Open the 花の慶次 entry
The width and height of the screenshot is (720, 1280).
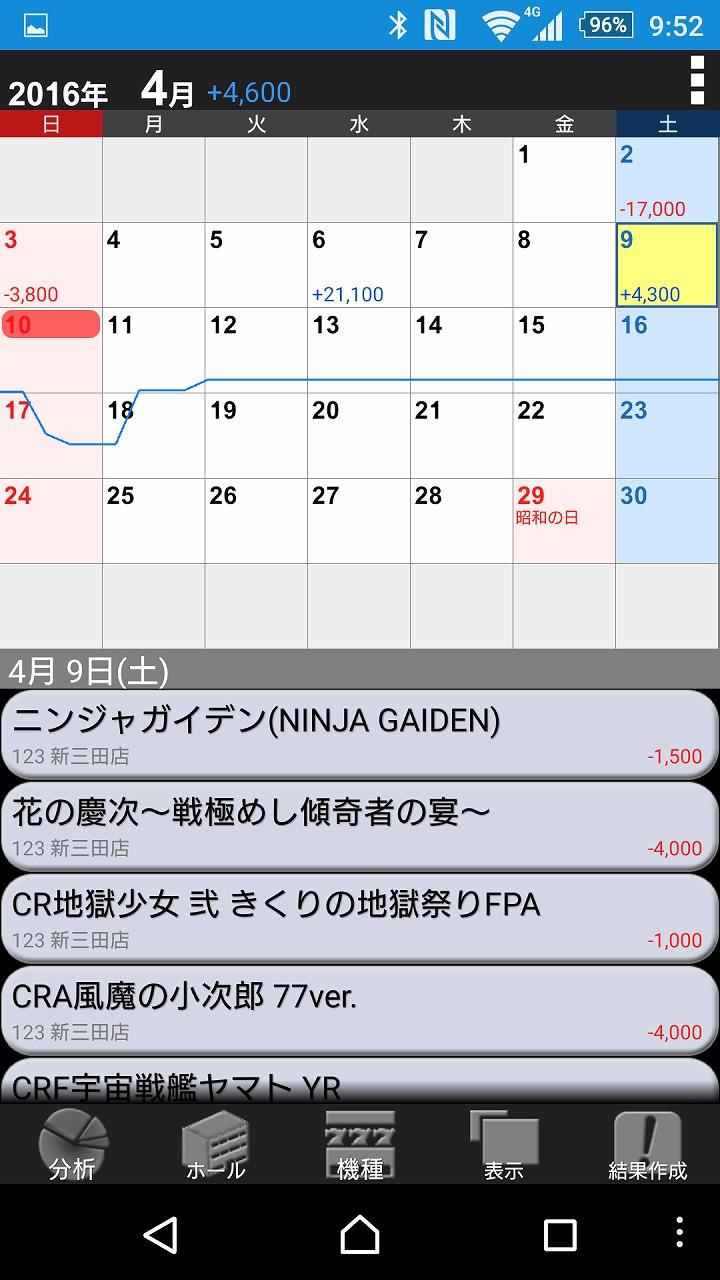point(360,827)
